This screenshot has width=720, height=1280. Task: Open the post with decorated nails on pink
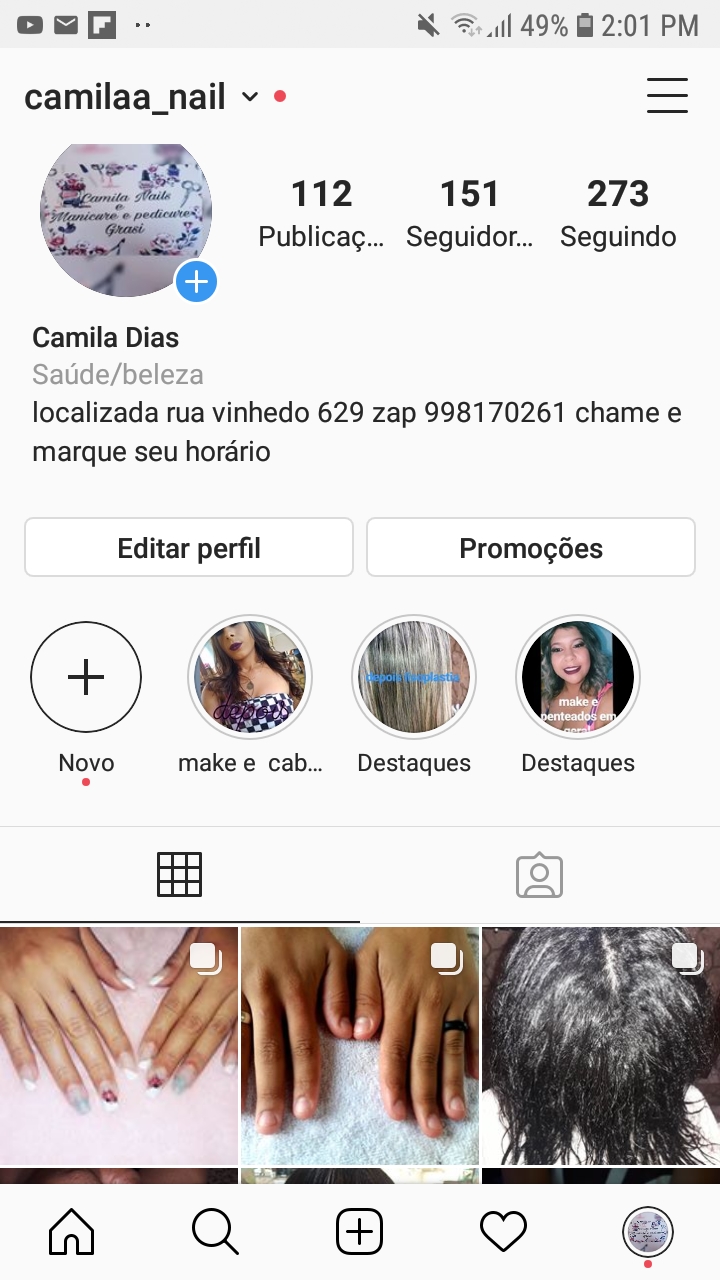118,1045
